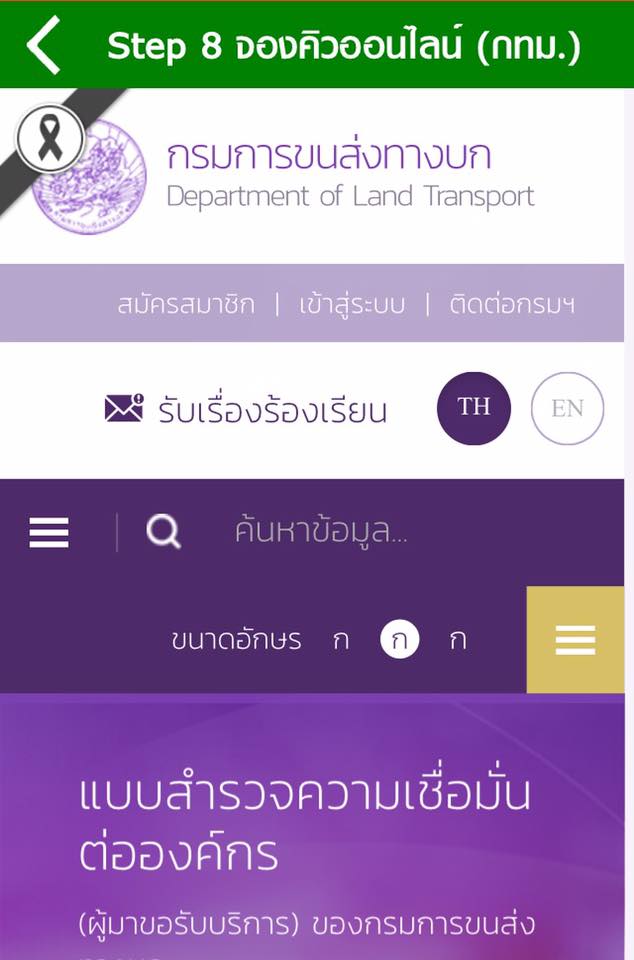Open the แบบสำรวจความเชื่อมั่นต่อองค์กร banner
The height and width of the screenshot is (960, 634).
[x=304, y=822]
